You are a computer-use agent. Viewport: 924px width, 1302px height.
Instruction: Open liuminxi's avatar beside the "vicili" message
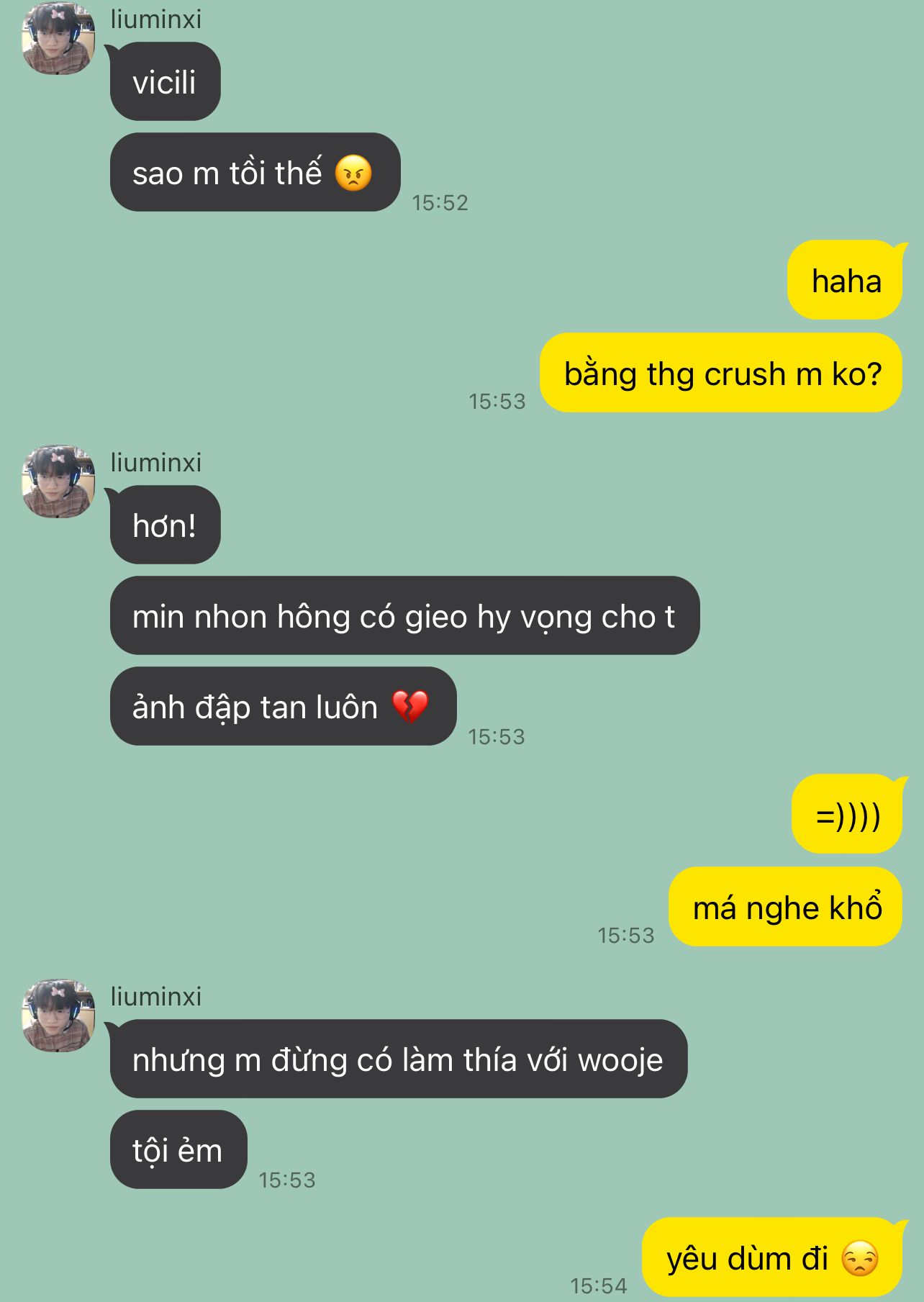(58, 39)
